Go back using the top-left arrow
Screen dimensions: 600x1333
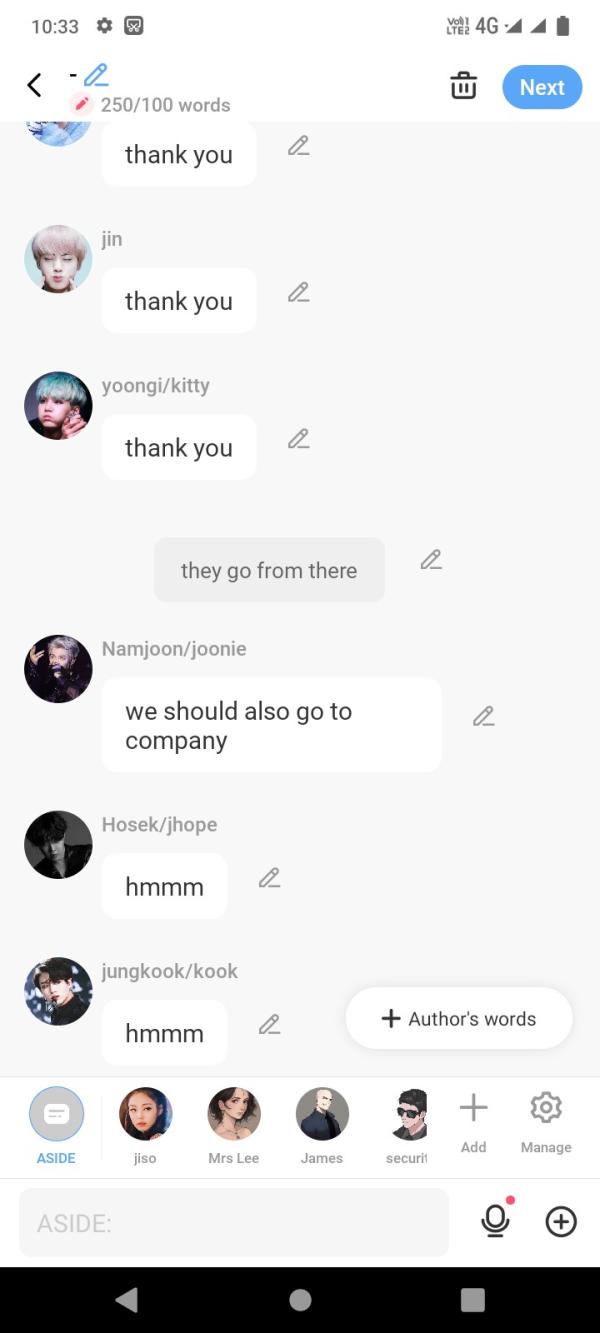click(34, 86)
